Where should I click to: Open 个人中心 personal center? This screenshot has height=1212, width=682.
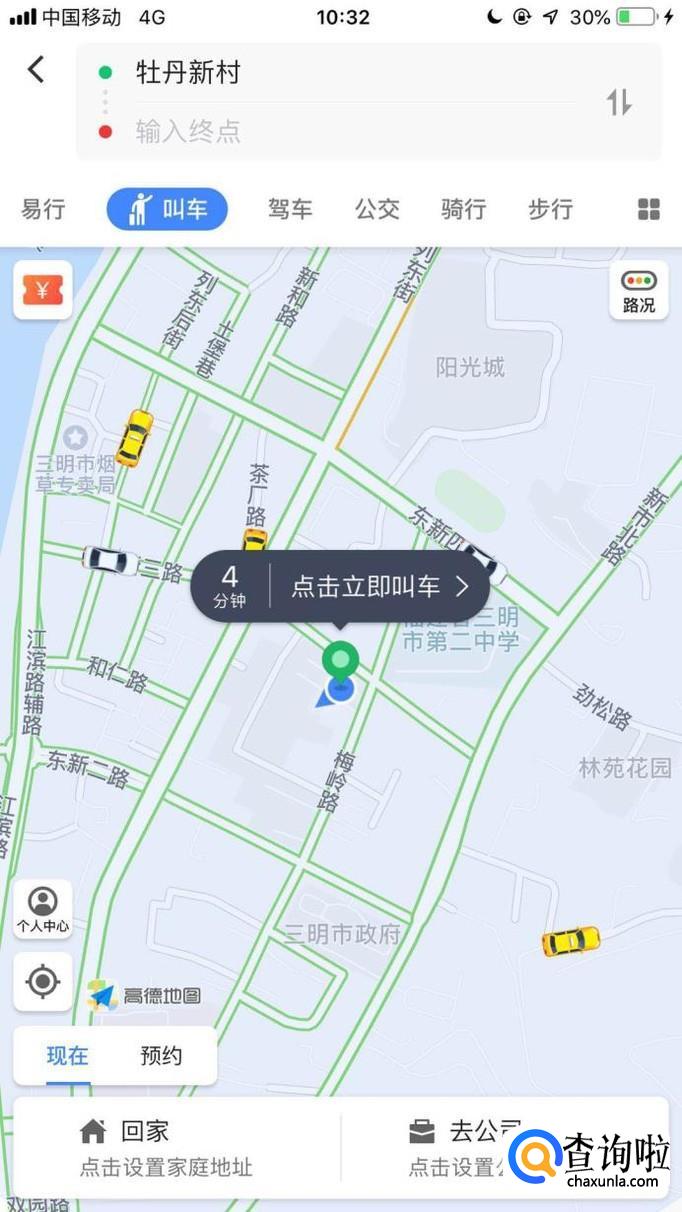pos(42,909)
